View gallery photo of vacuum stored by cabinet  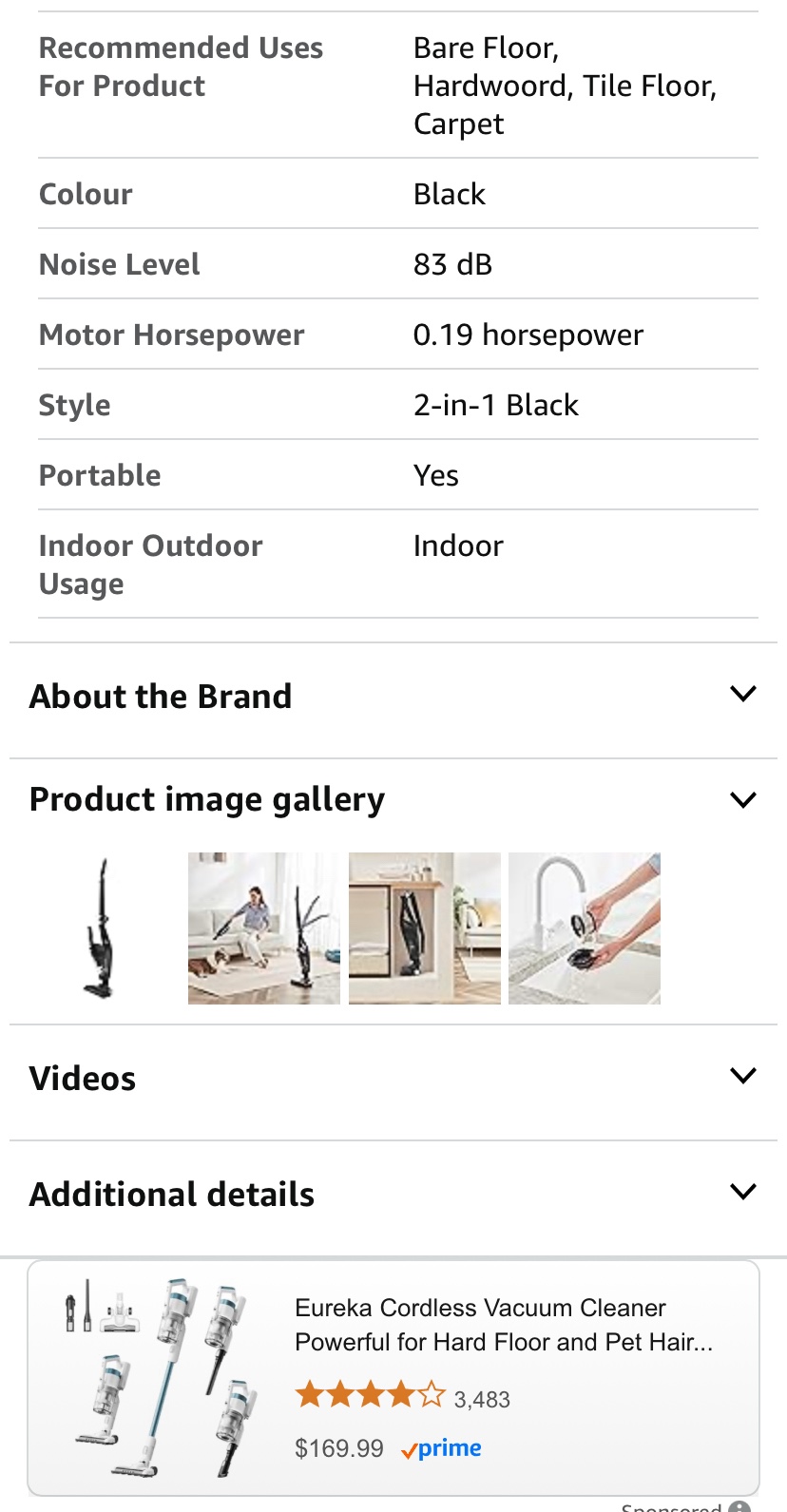[424, 928]
